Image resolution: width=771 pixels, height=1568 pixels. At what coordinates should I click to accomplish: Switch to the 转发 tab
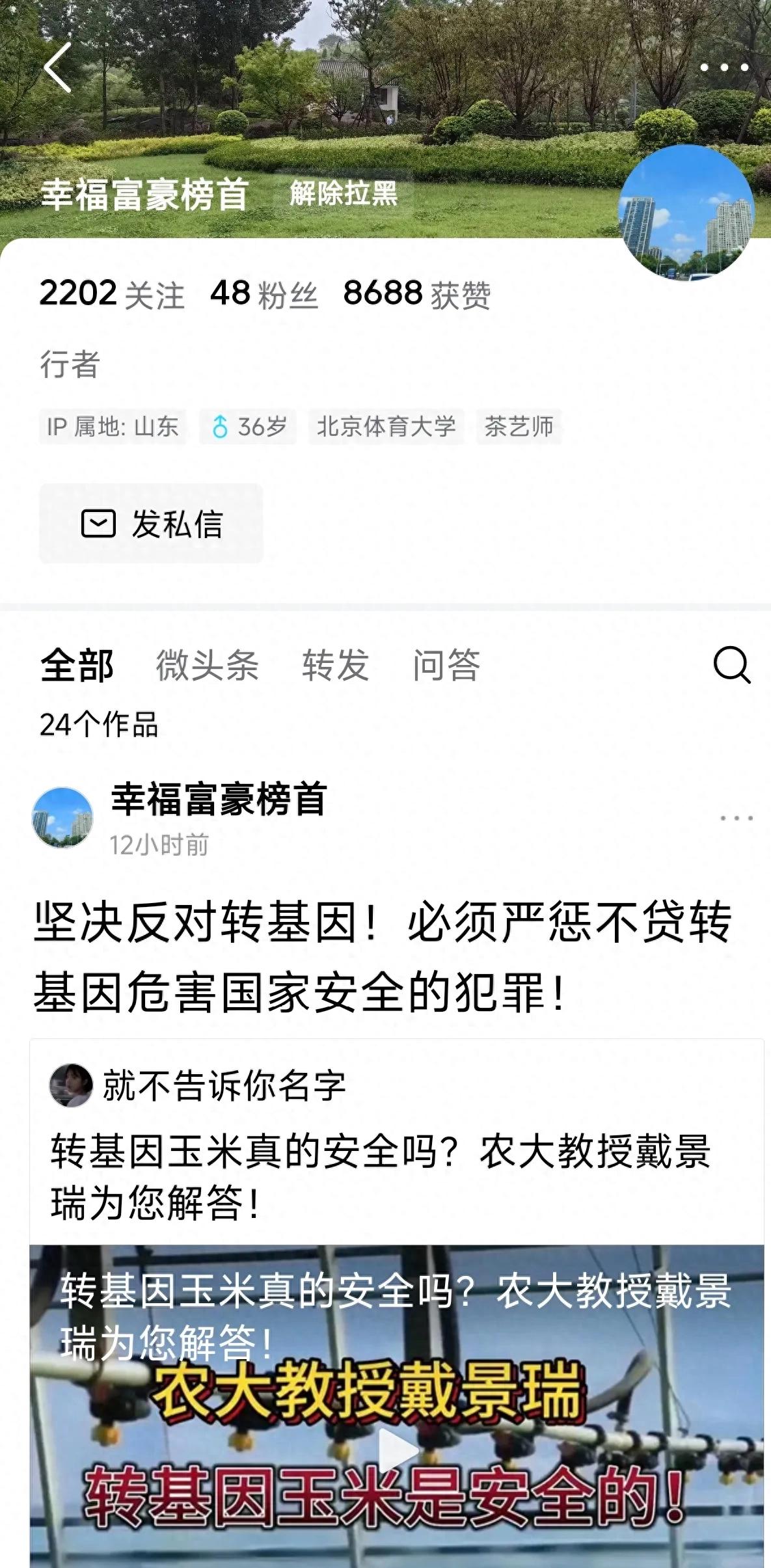[x=335, y=665]
